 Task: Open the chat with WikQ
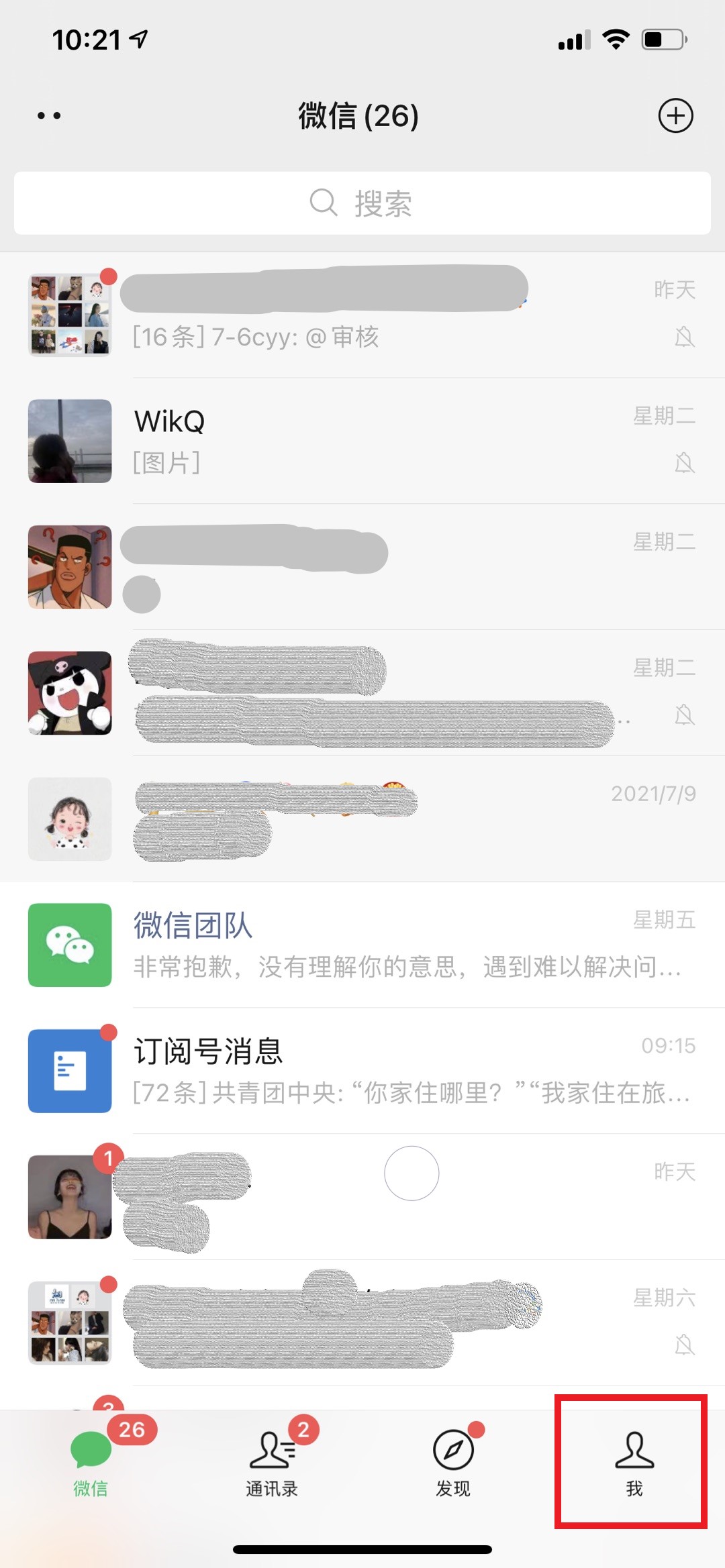tap(362, 441)
